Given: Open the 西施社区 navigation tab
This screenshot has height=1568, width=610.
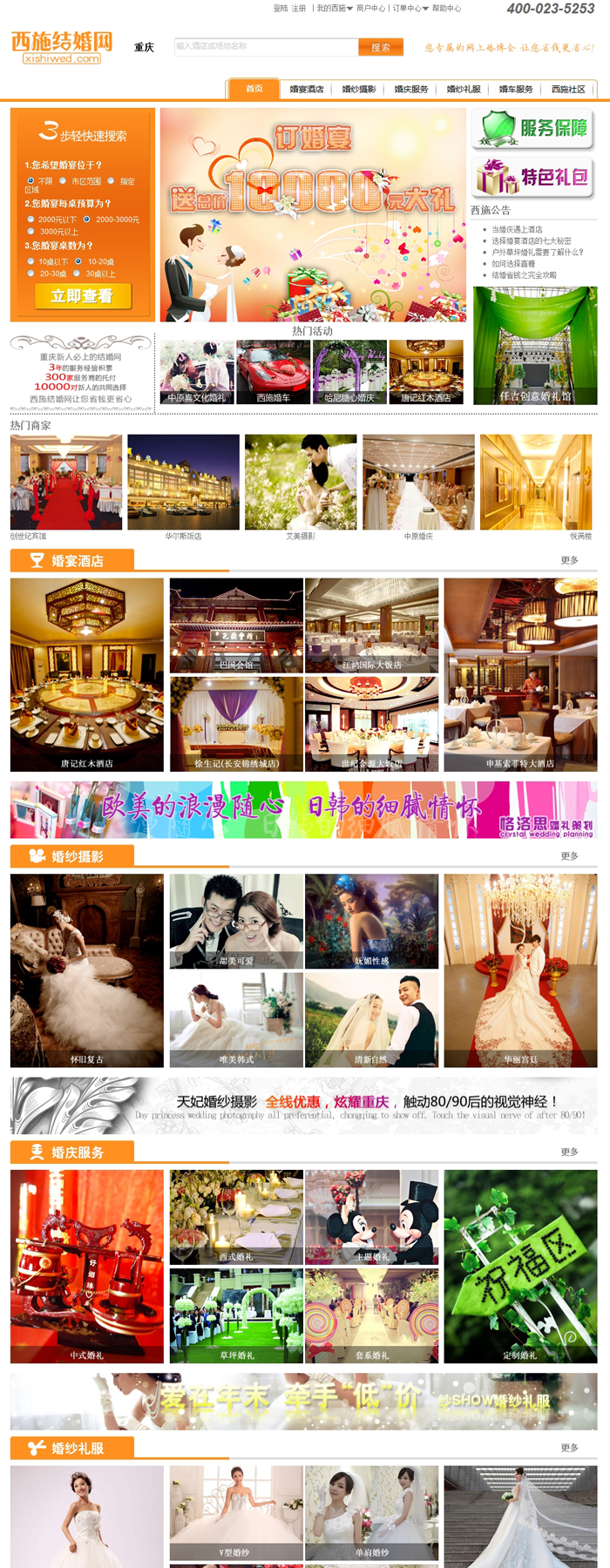Looking at the screenshot, I should (568, 89).
